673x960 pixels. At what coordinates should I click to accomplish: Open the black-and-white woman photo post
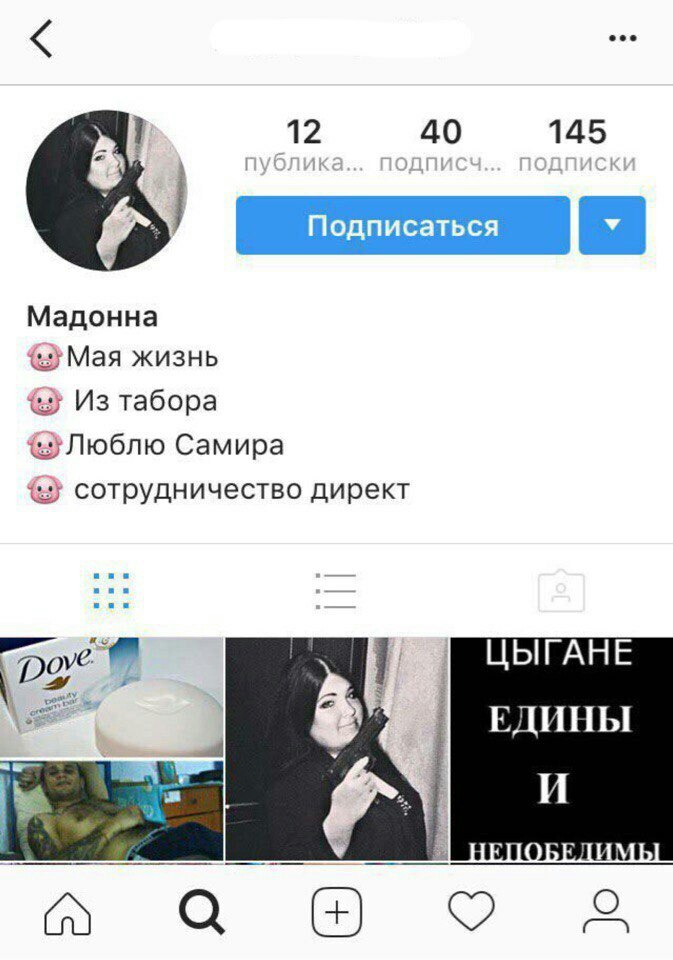point(336,748)
